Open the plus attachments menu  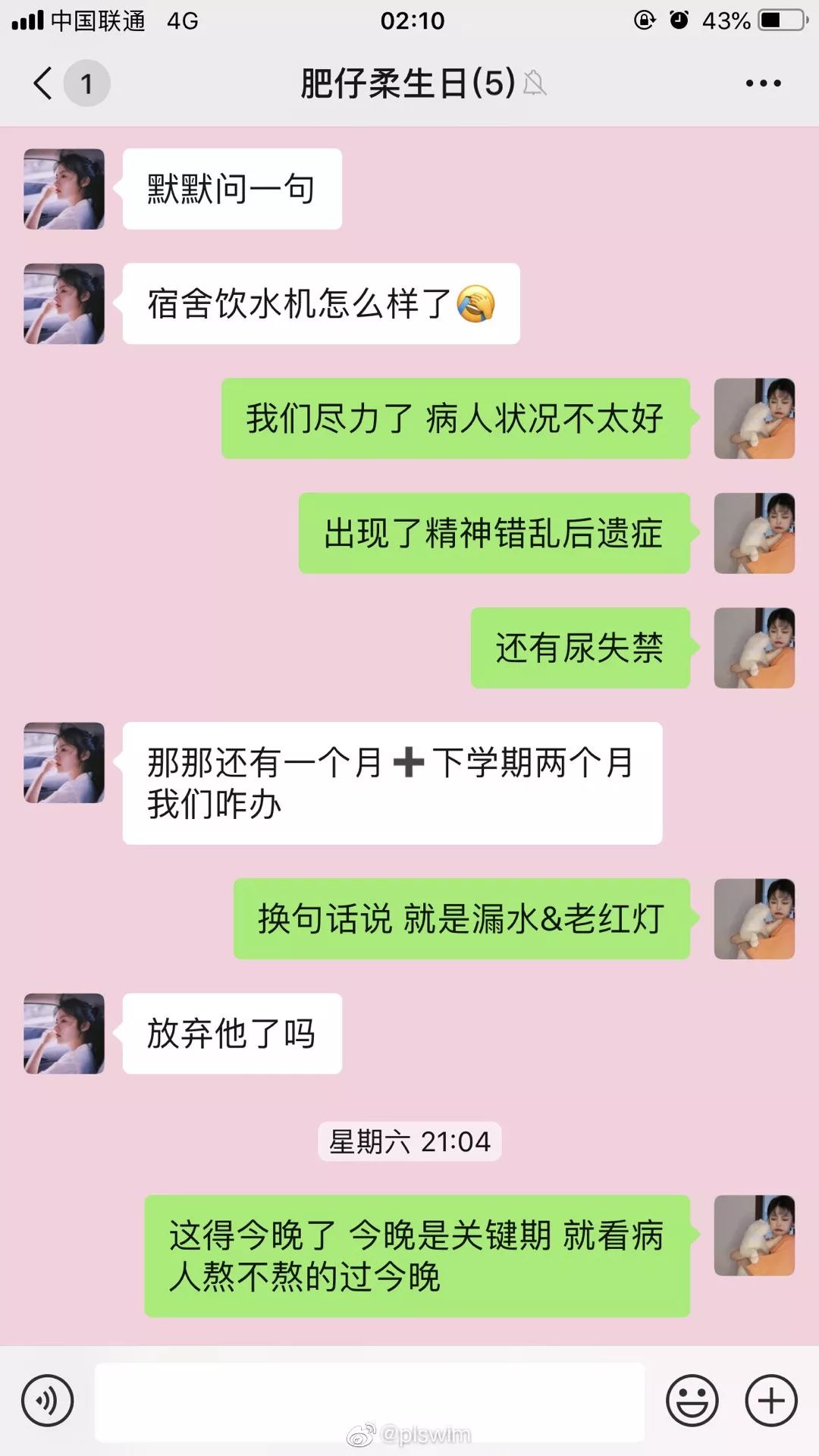[x=771, y=1401]
